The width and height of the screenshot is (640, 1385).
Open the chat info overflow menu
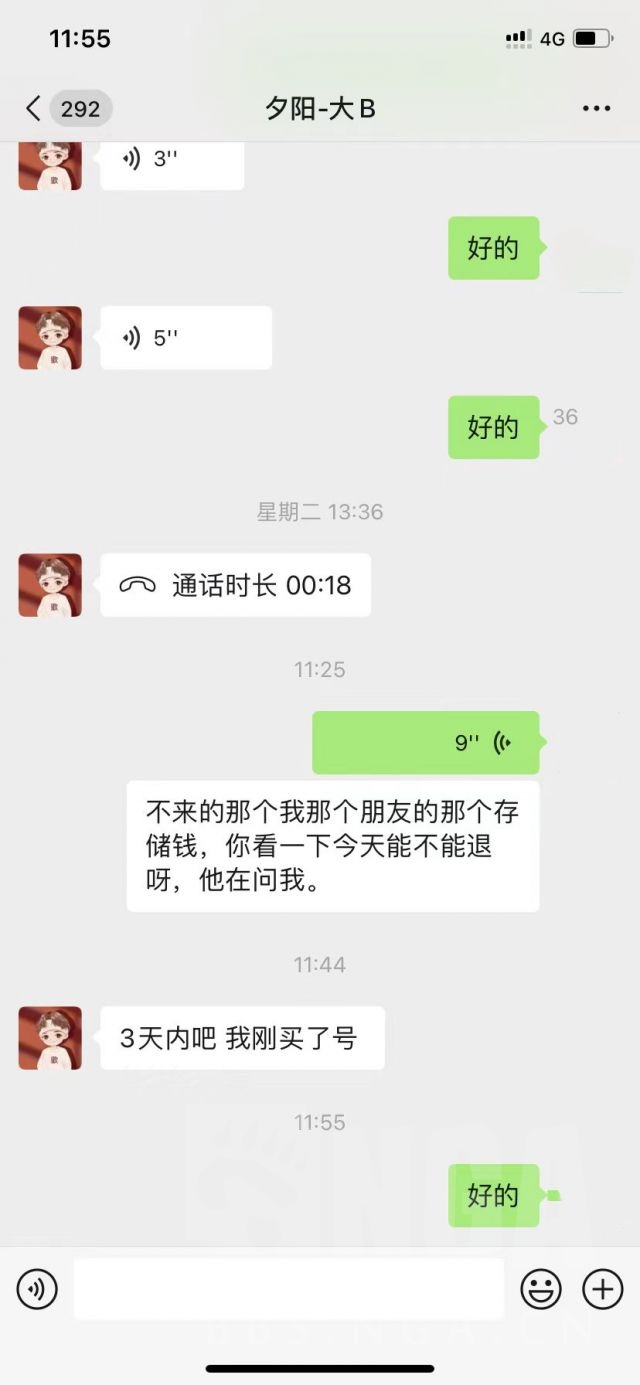point(596,109)
